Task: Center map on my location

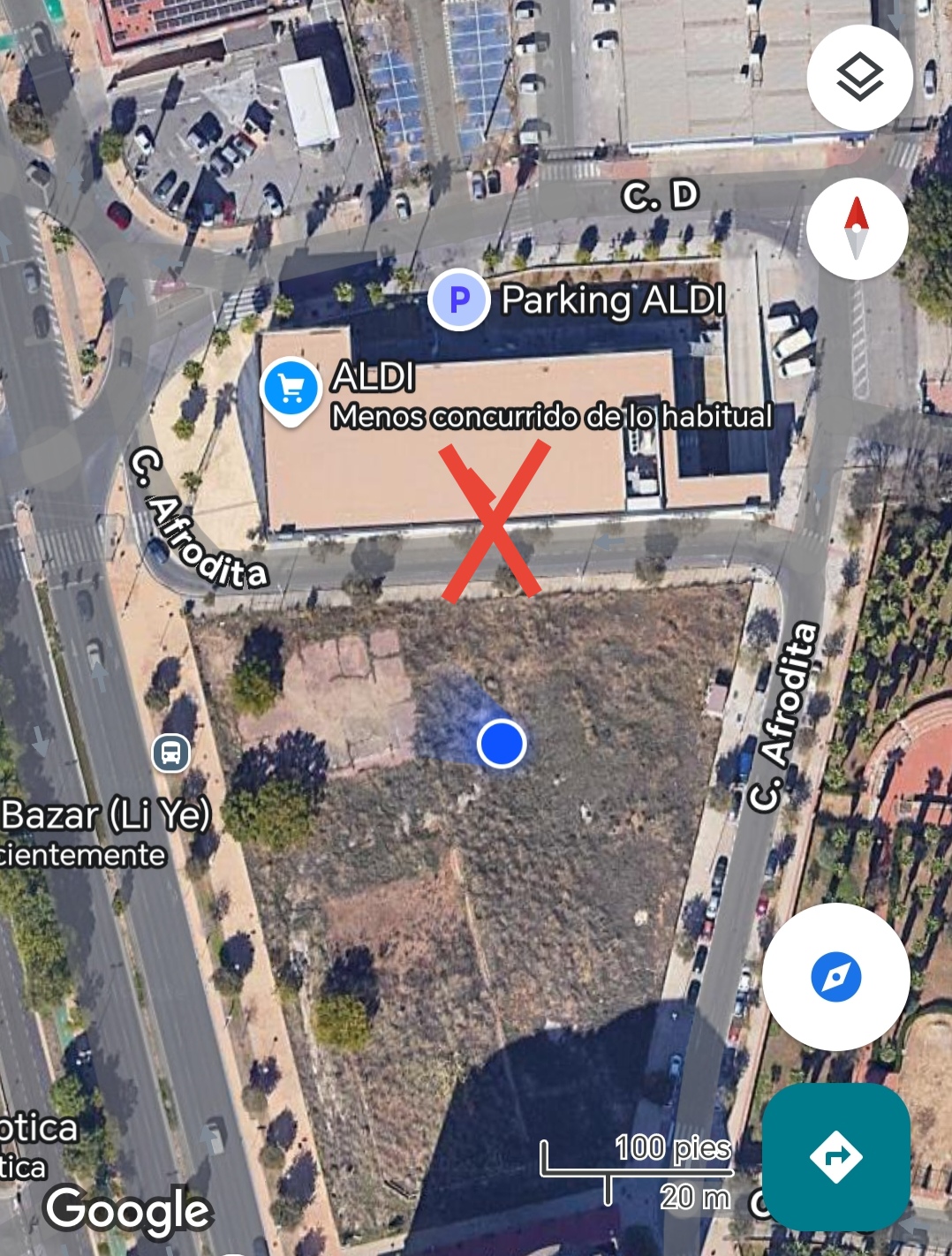Action: [835, 977]
